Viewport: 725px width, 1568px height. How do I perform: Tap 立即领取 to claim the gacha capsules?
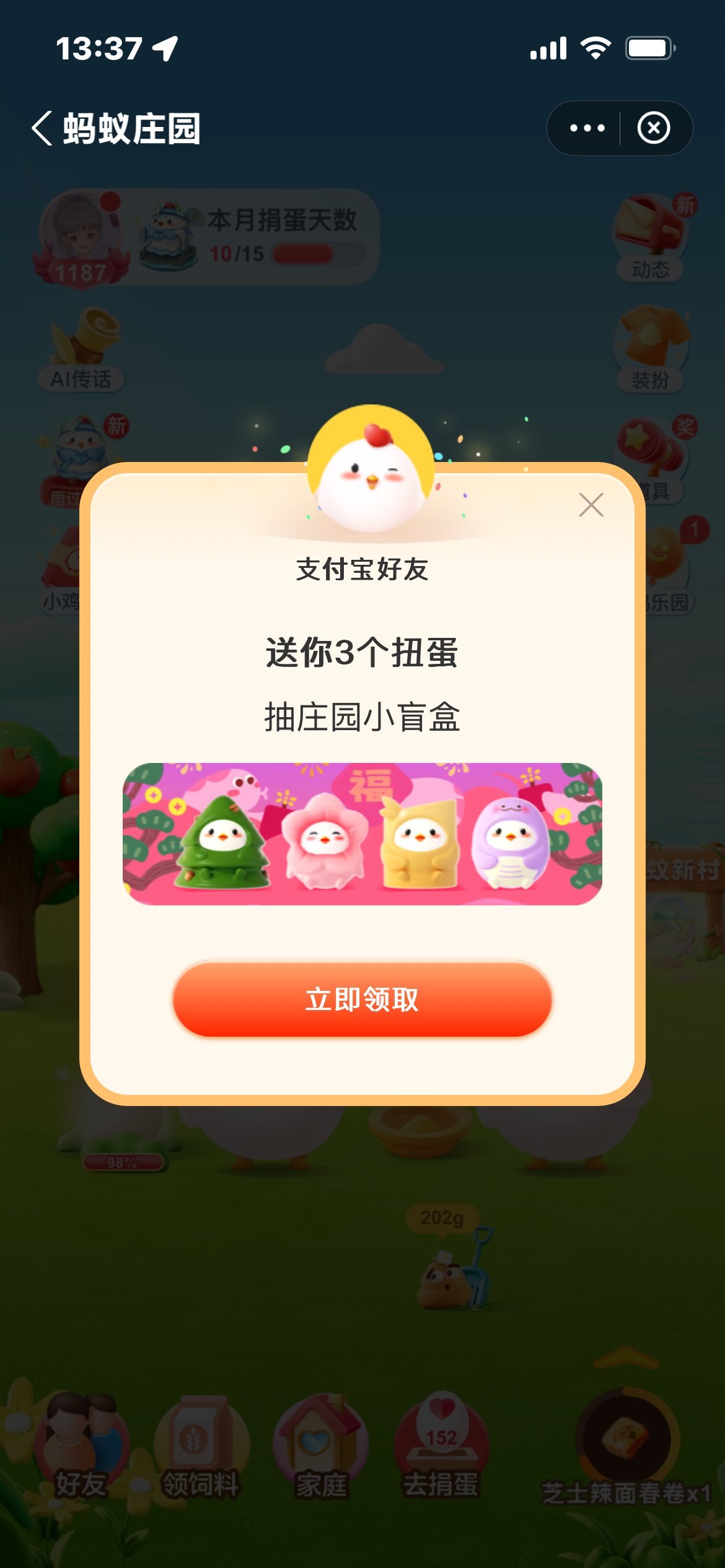pos(362,999)
